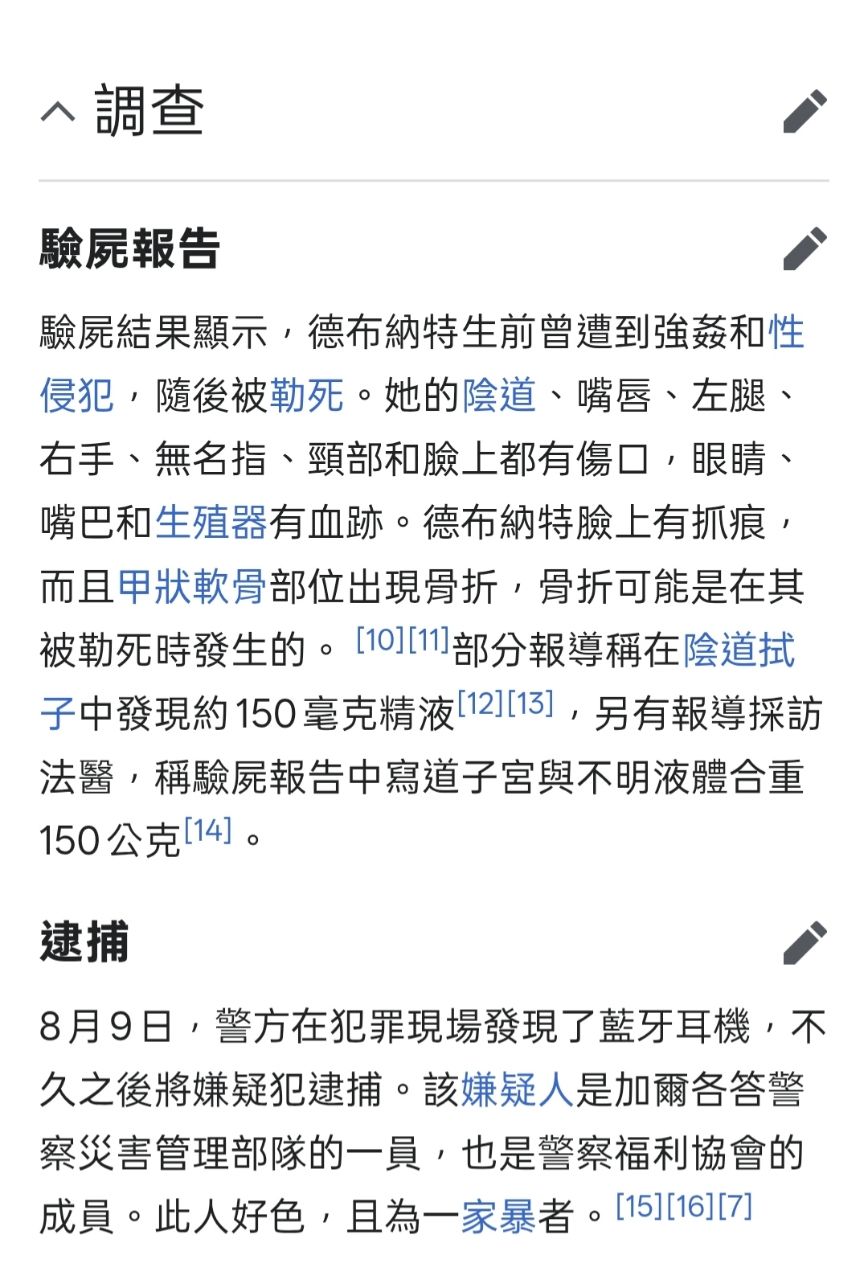Viewport: 868px width, 1280px height.
Task: Show reference [11]
Action: click(x=428, y=641)
